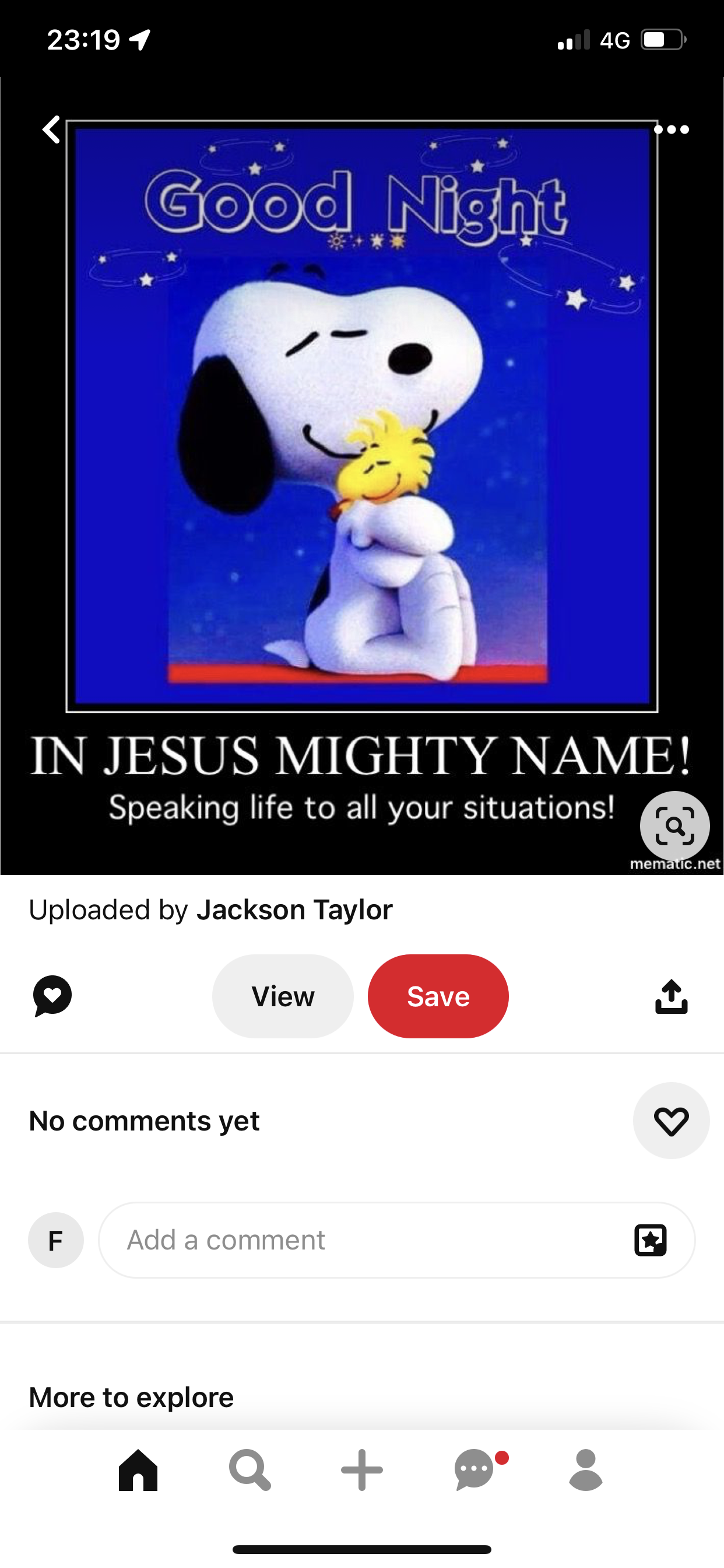
Task: Share the pin with the upload icon
Action: pyautogui.click(x=671, y=996)
